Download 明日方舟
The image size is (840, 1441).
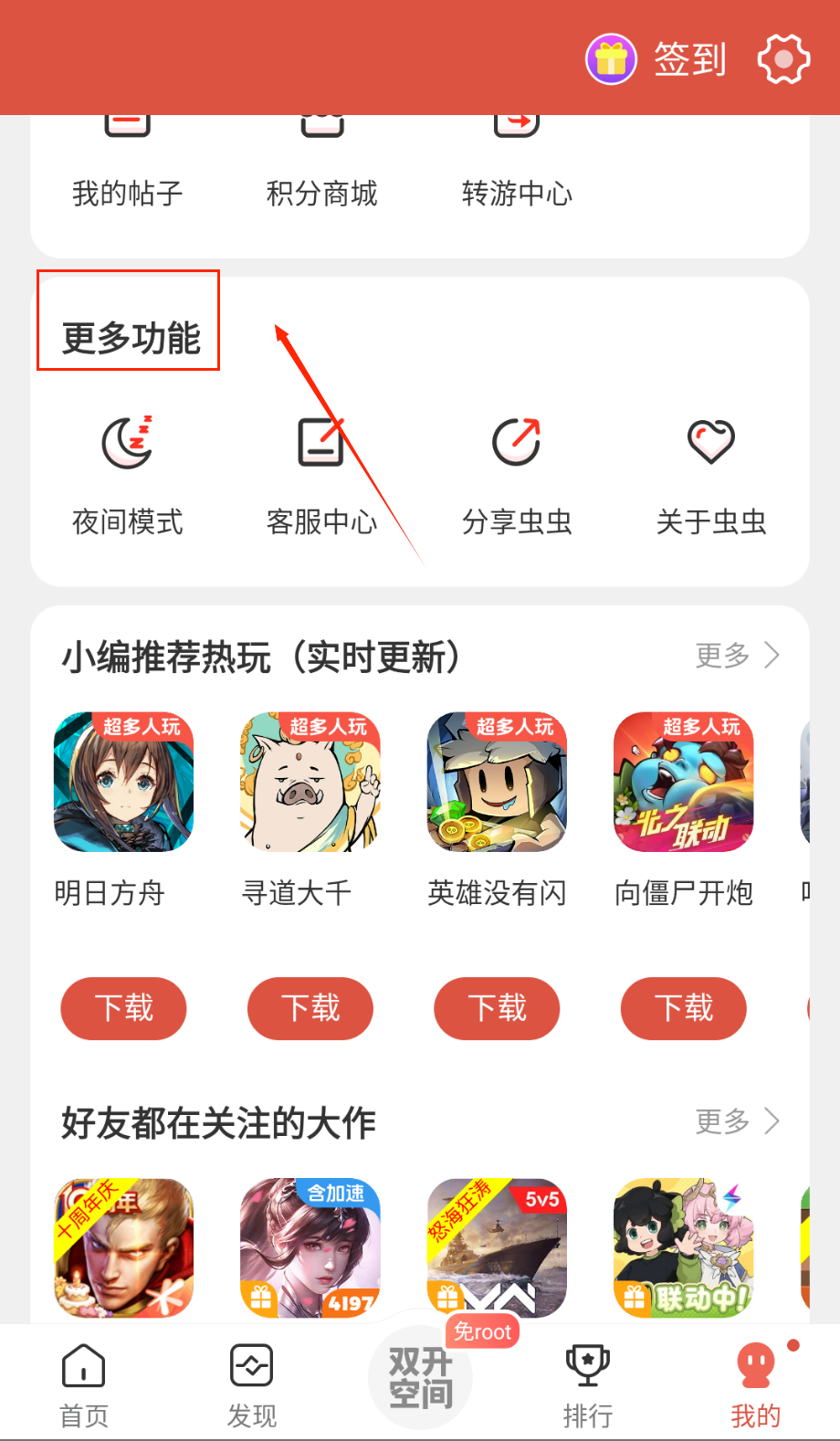pyautogui.click(x=124, y=1008)
